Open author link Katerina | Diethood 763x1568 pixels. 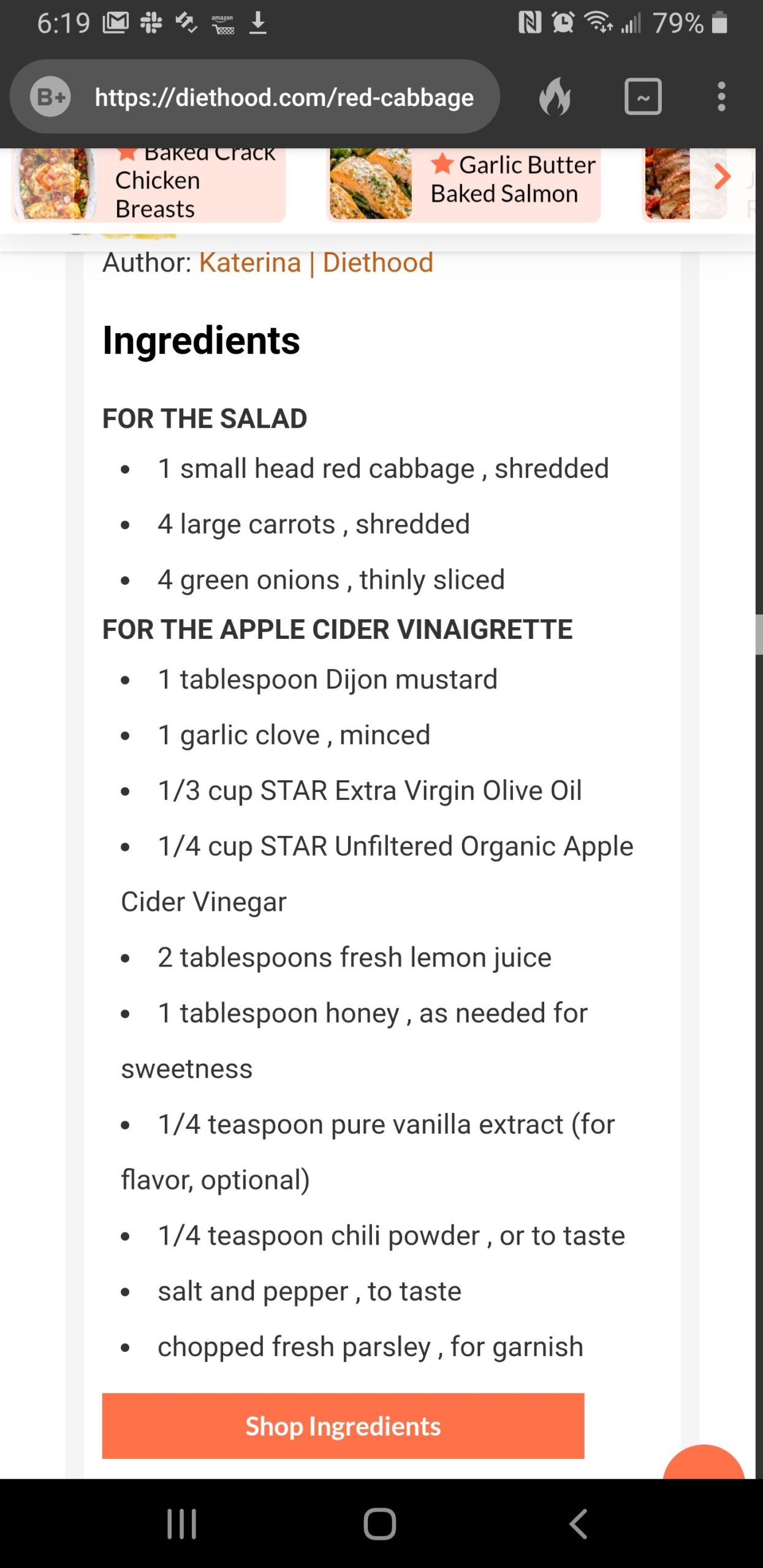[x=316, y=263]
